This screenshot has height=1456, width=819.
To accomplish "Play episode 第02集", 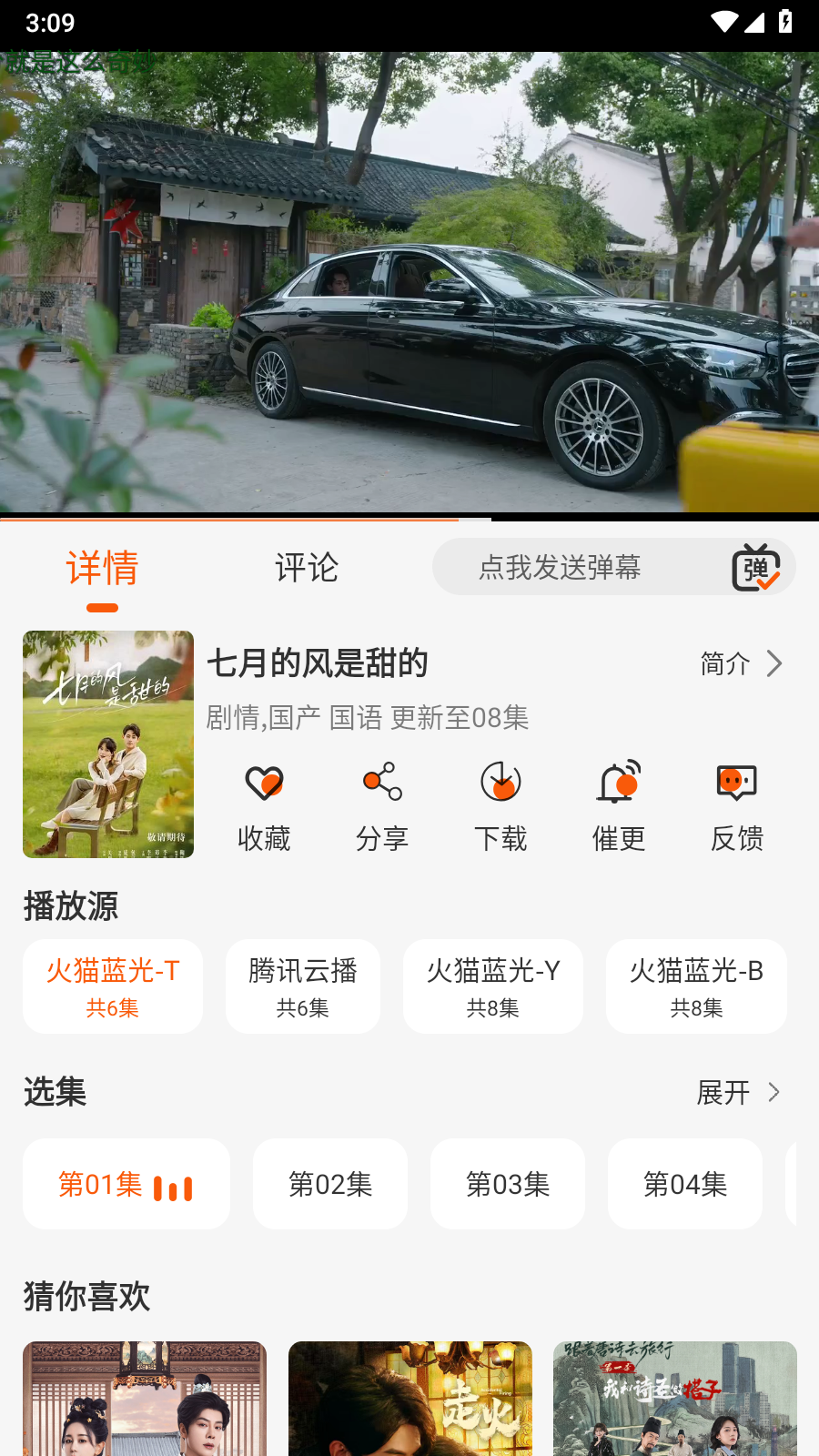I will tap(330, 1184).
